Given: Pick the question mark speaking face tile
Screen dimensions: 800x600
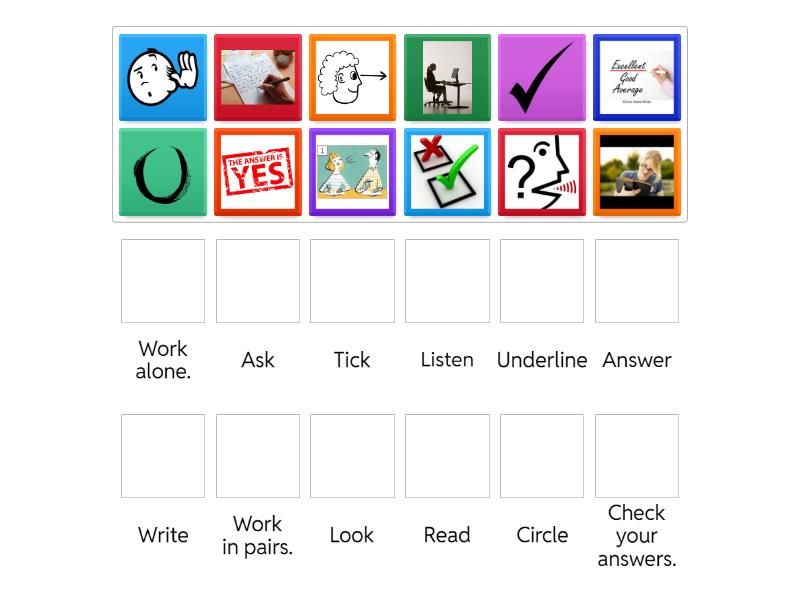Looking at the screenshot, I should click(x=542, y=172).
